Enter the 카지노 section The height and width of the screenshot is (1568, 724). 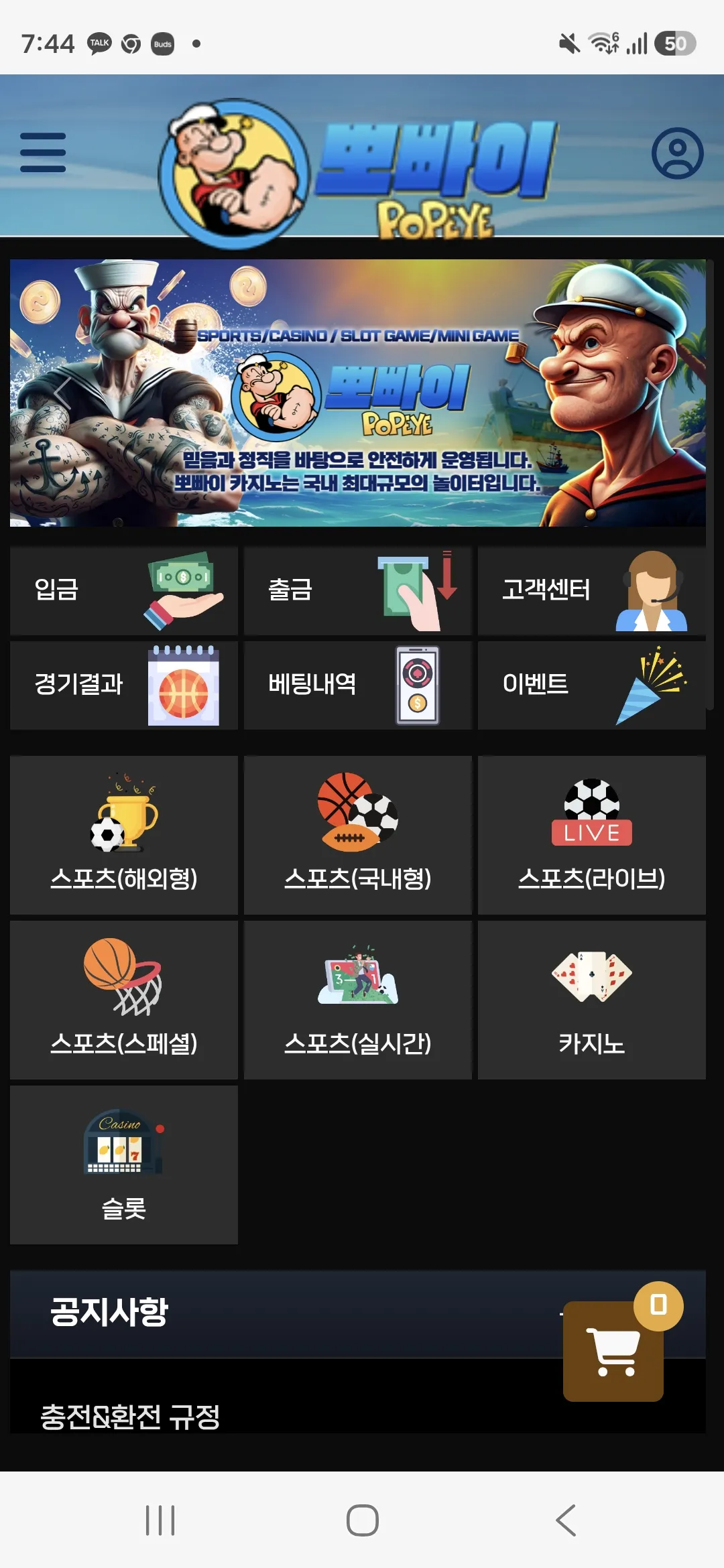592,1000
